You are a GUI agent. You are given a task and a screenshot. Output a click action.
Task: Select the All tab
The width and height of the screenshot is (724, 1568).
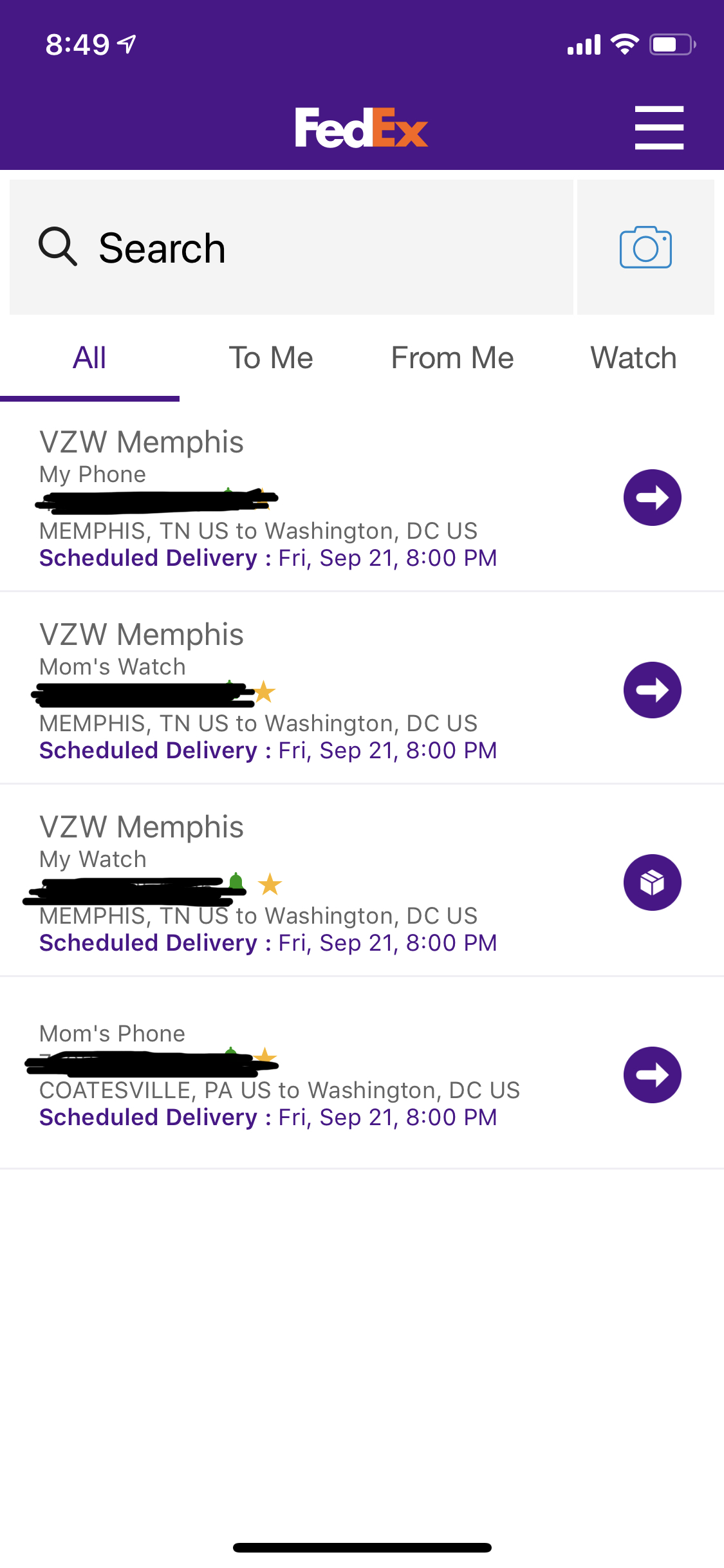[89, 358]
